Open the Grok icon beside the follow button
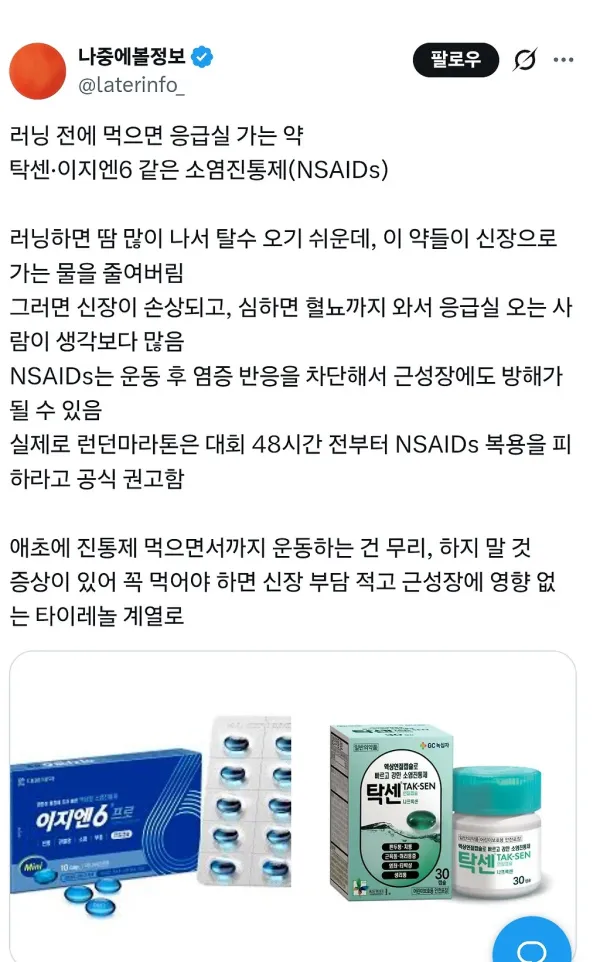The image size is (600, 962). coord(525,60)
